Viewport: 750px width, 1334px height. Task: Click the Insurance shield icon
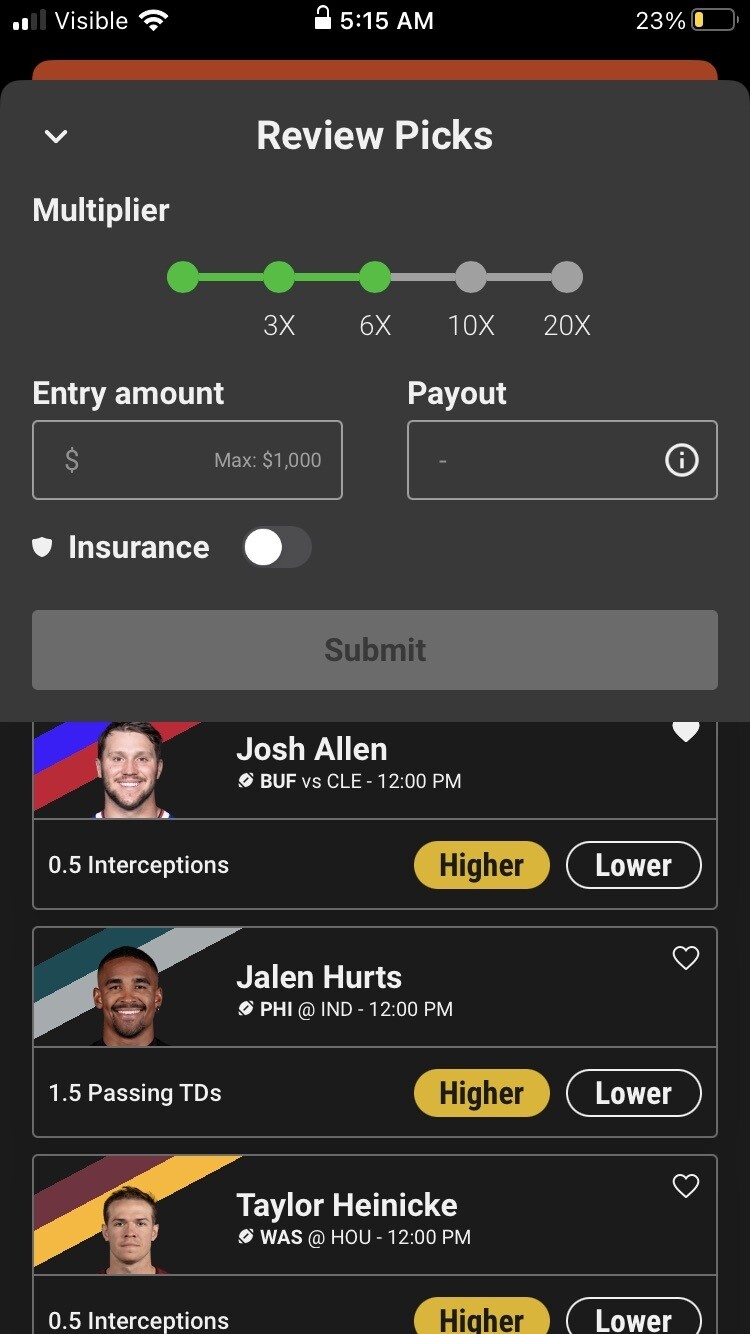click(x=41, y=547)
